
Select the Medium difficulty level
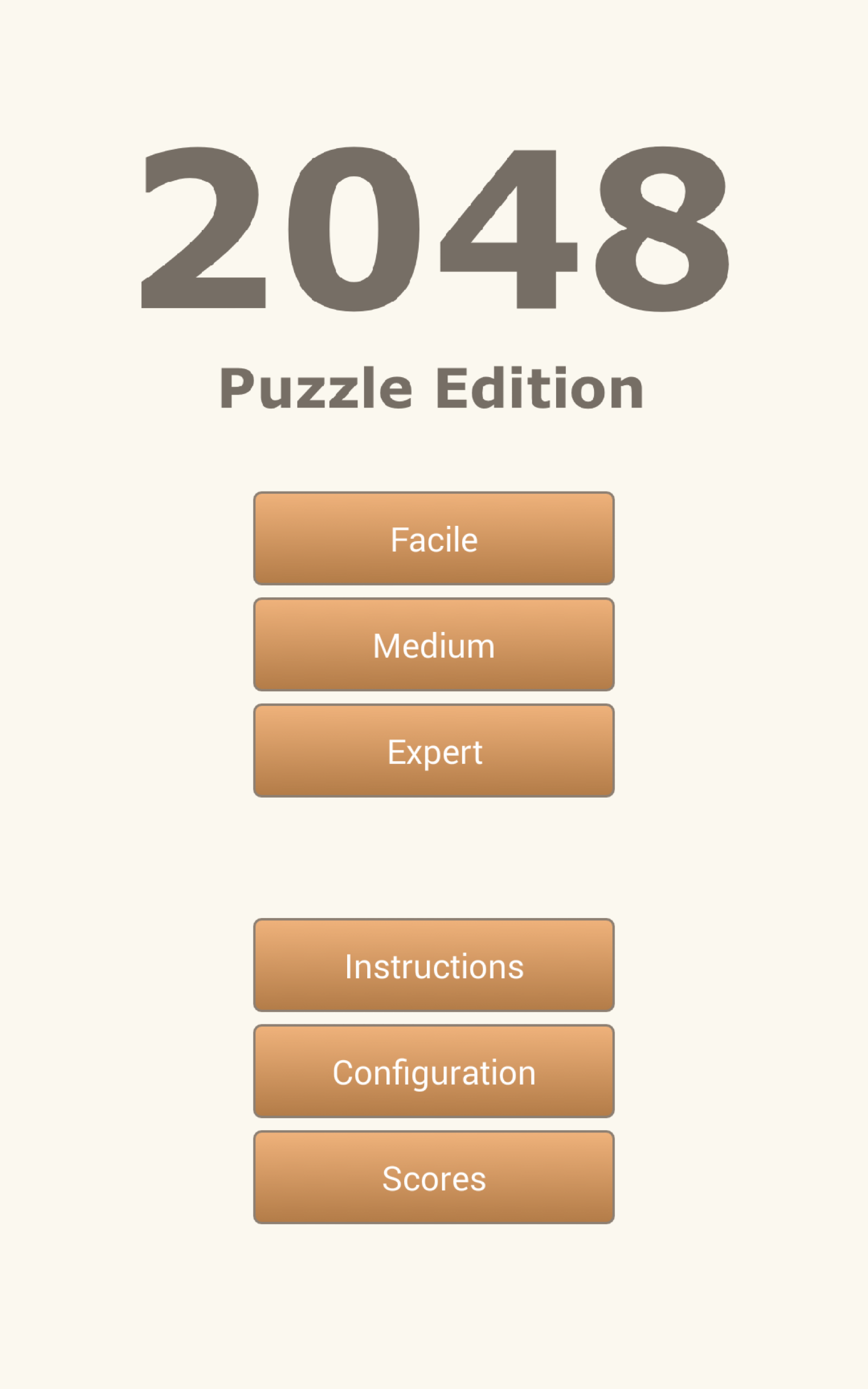[x=433, y=645]
